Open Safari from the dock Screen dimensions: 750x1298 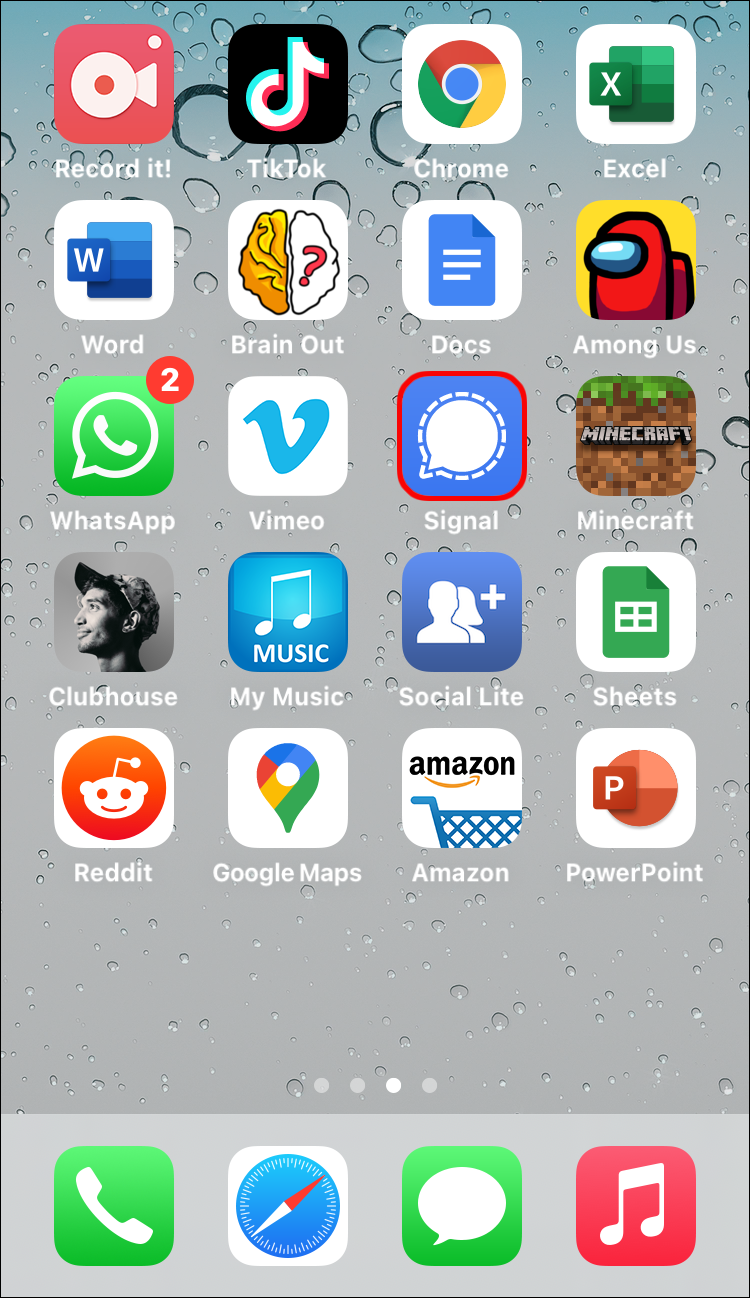click(x=287, y=1205)
